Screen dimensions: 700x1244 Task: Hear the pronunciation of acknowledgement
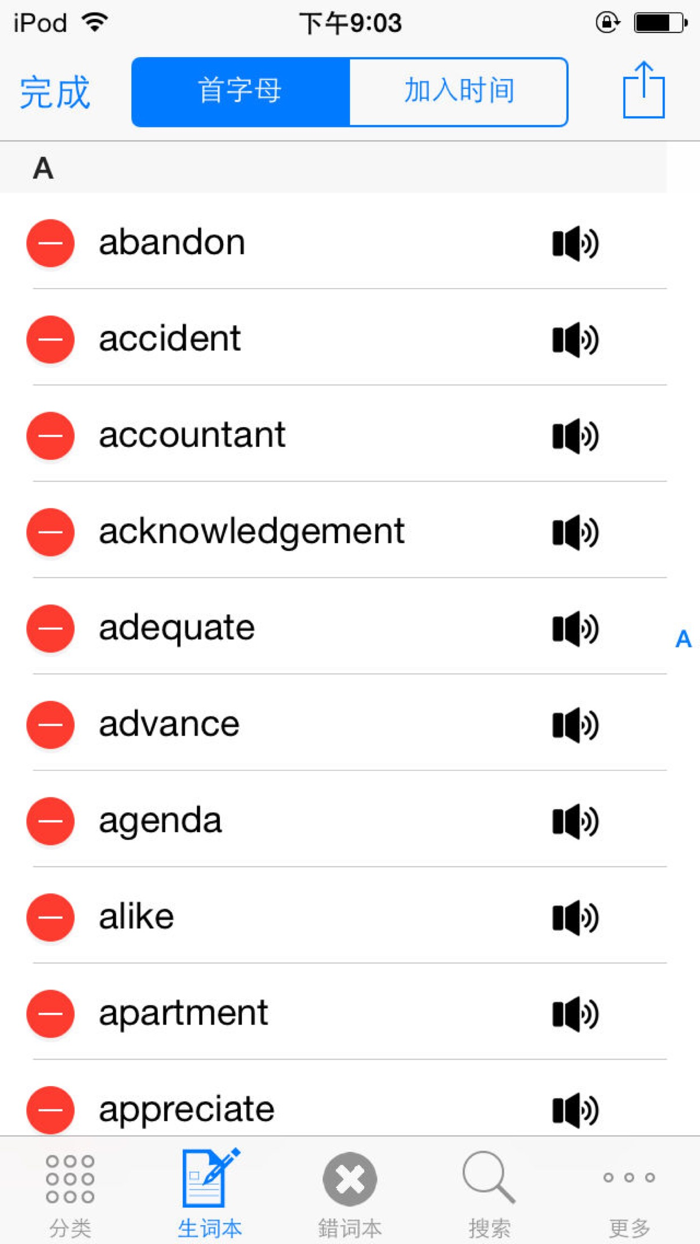click(575, 532)
